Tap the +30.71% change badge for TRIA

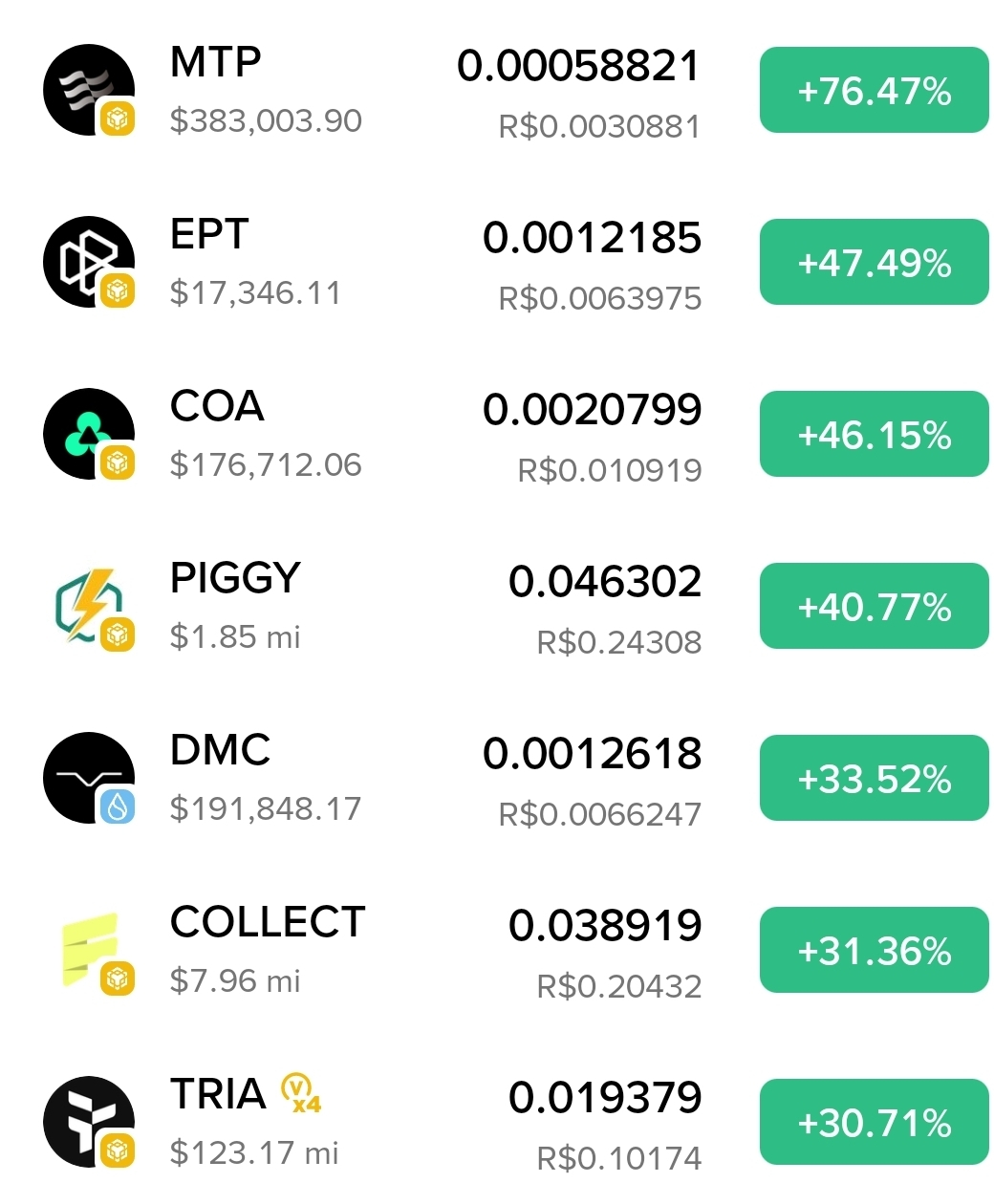[x=874, y=1123]
